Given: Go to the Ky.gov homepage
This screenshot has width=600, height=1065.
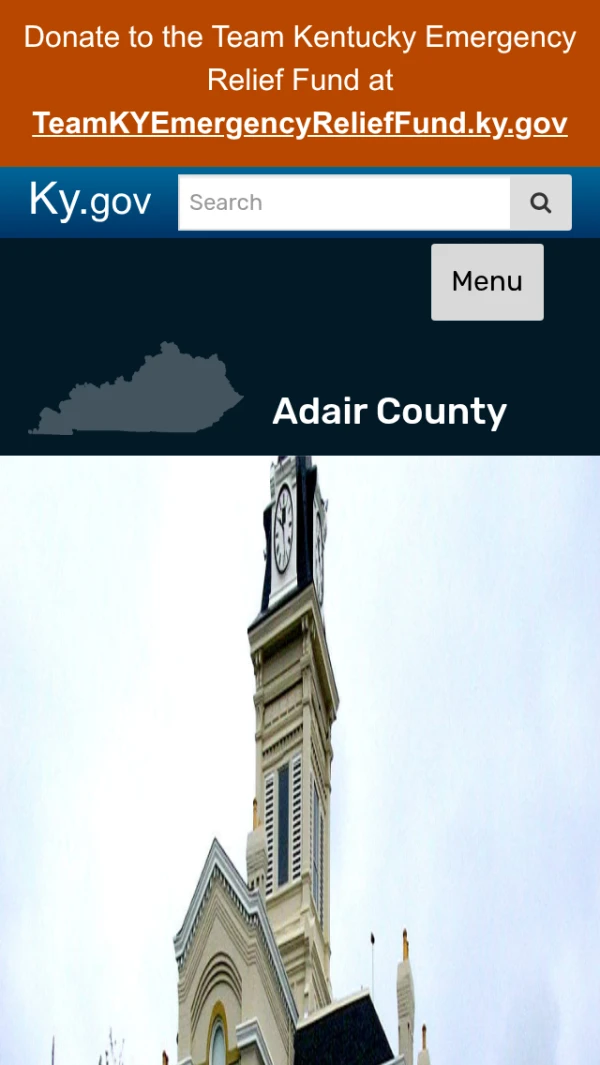Looking at the screenshot, I should coord(90,201).
